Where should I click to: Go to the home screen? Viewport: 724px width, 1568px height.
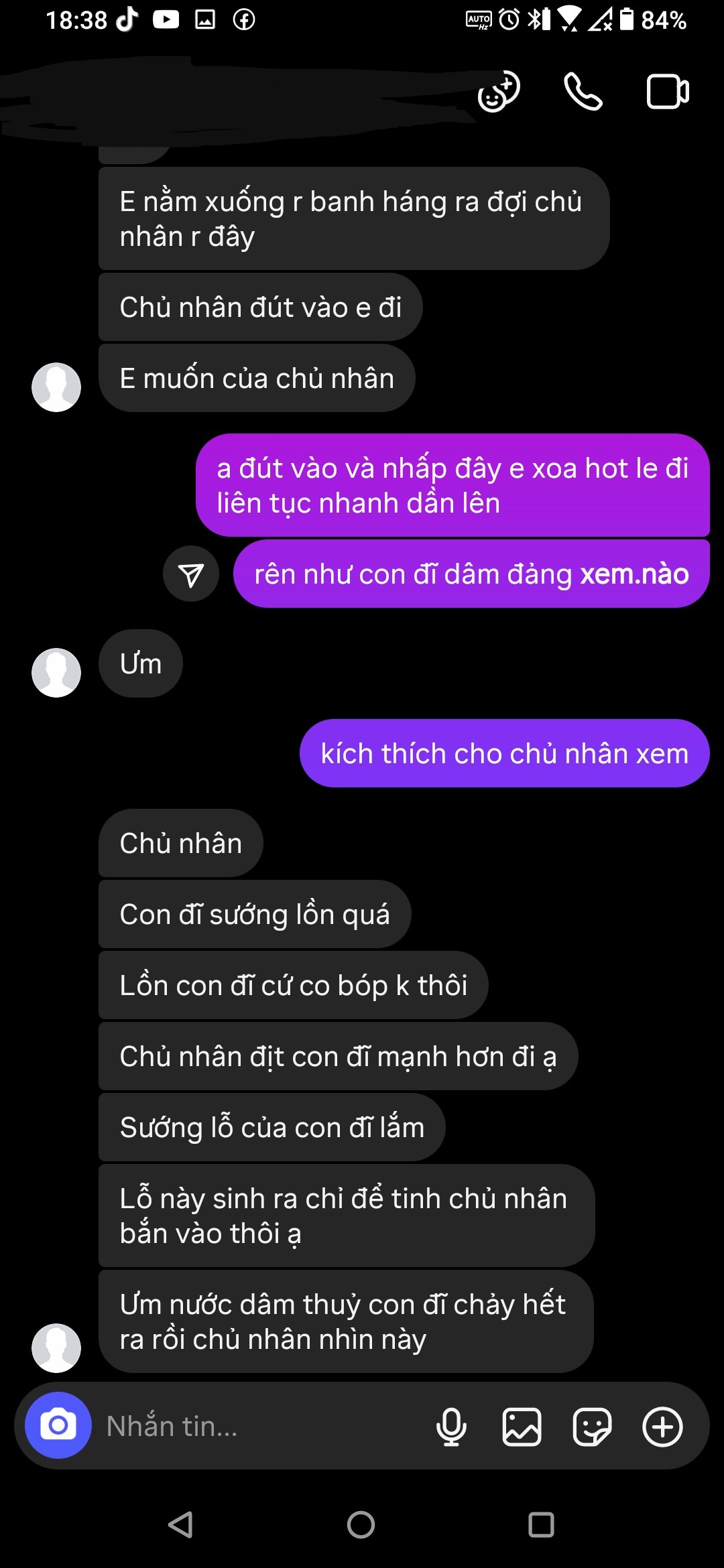pyautogui.click(x=361, y=1524)
